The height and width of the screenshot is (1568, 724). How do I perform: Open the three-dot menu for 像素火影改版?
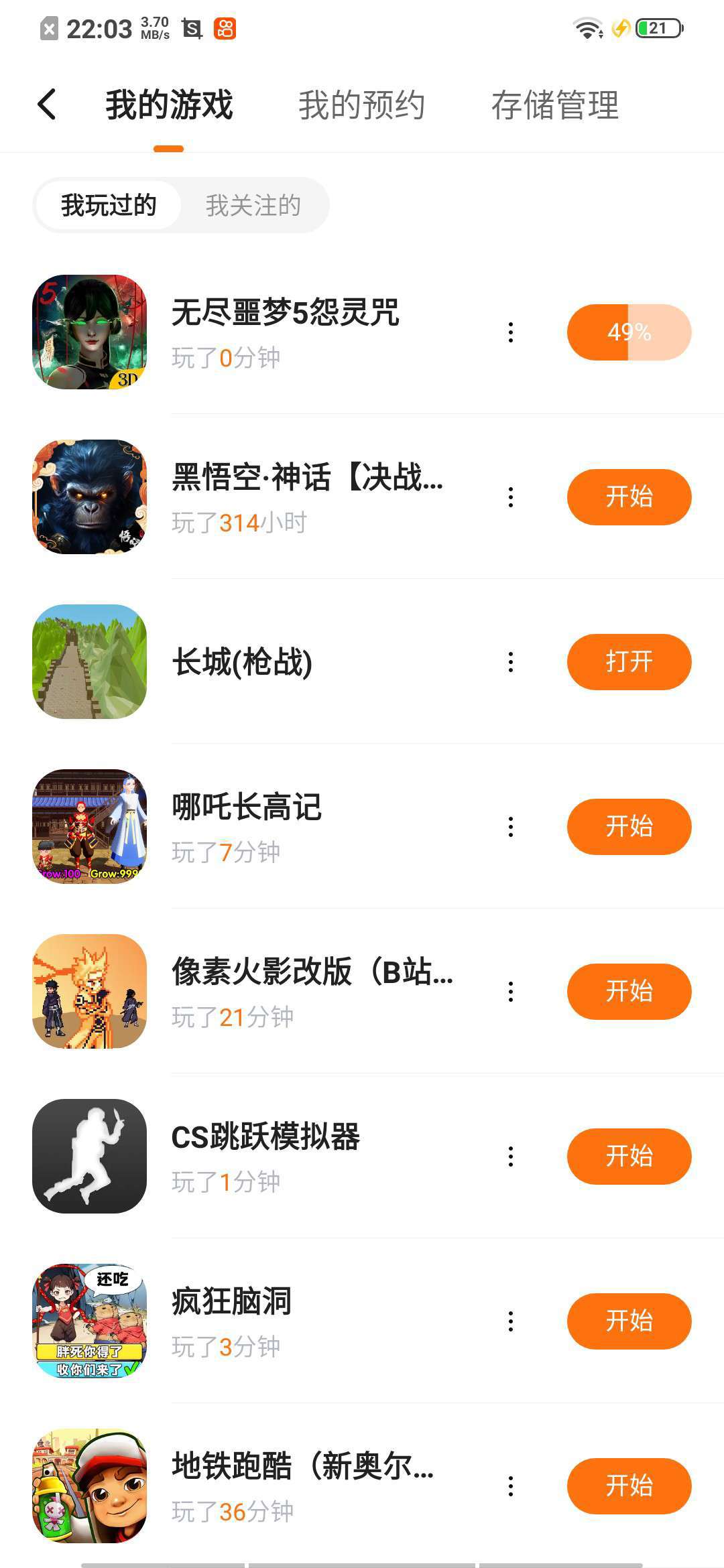(511, 992)
